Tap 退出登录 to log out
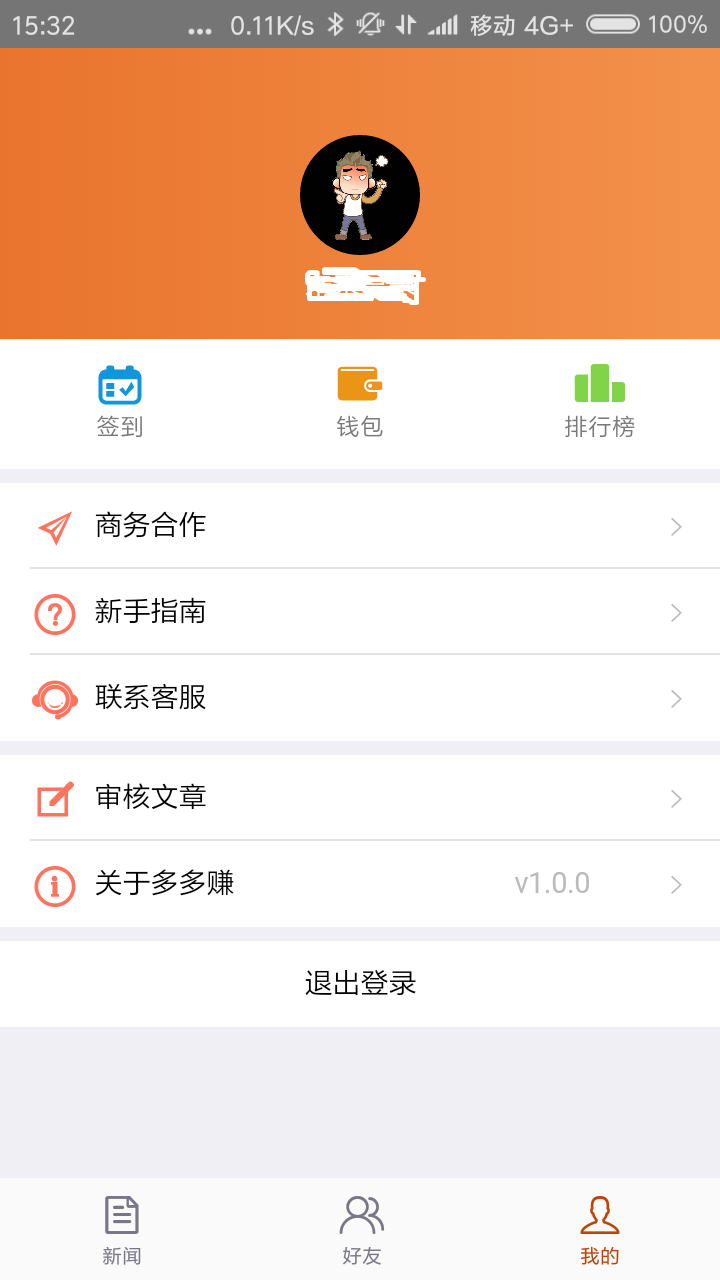Viewport: 720px width, 1280px height. coord(360,984)
